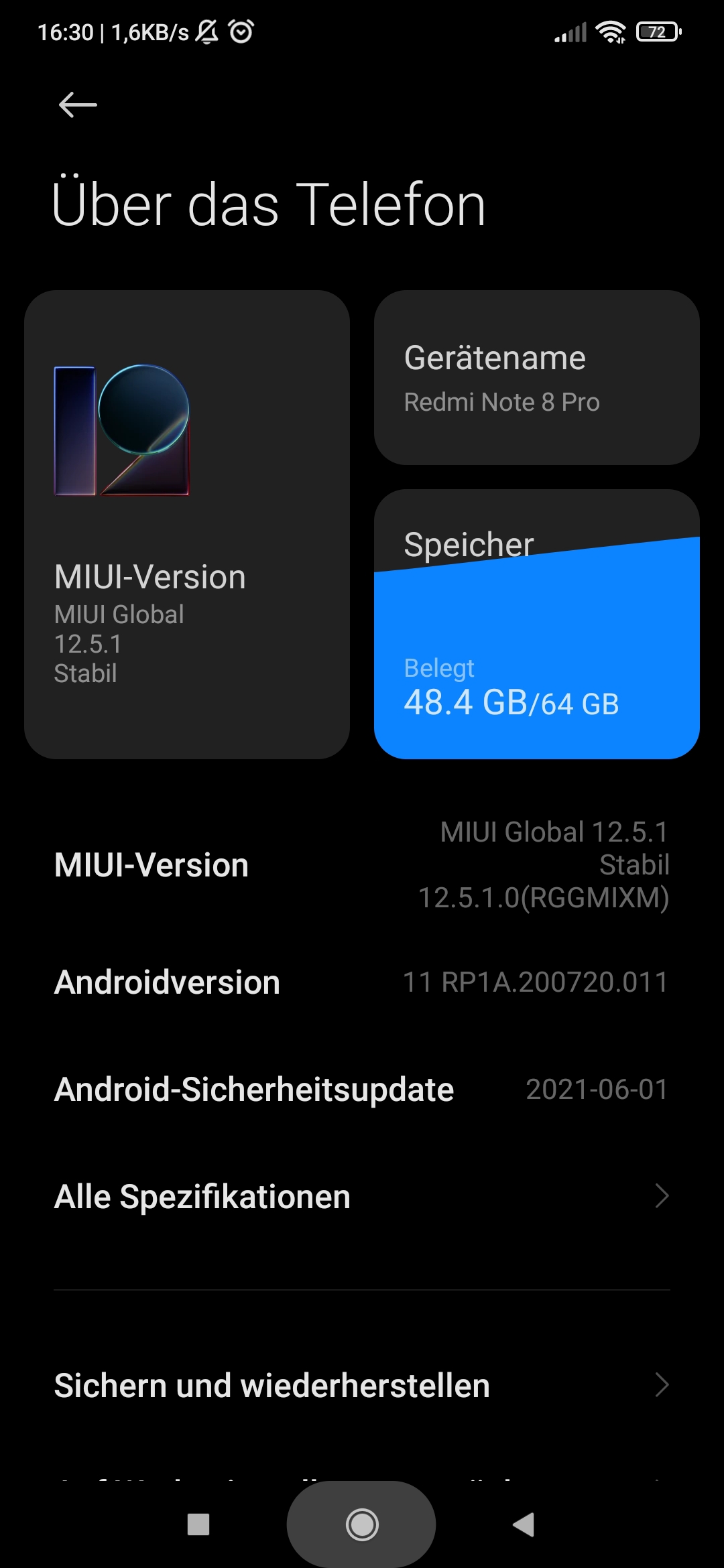The height and width of the screenshot is (1568, 724).
Task: Open Alle Spezifikationen
Action: point(362,1197)
